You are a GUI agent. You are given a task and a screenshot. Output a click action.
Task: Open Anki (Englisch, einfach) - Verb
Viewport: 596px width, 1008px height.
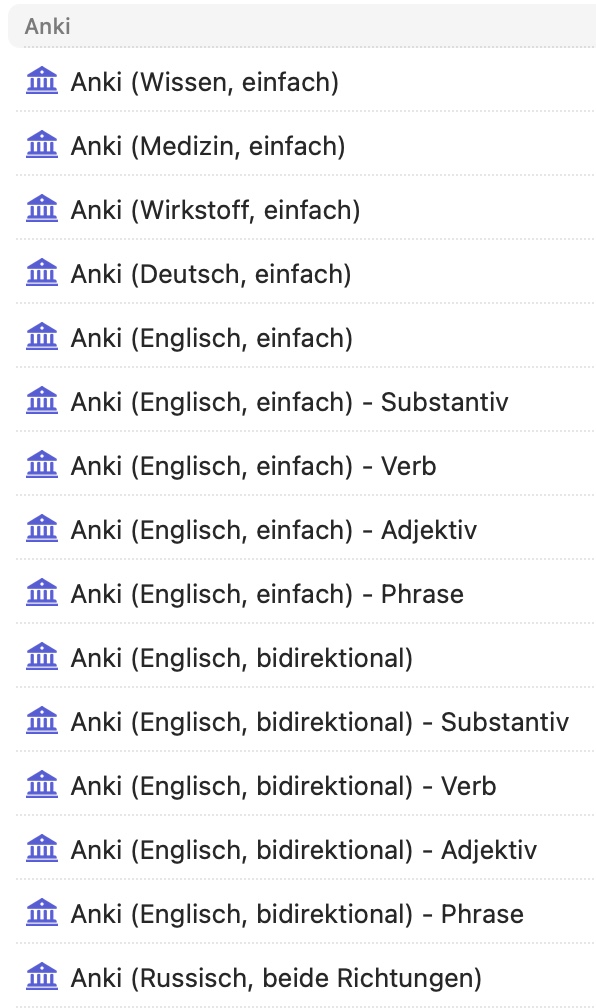[x=305, y=465]
